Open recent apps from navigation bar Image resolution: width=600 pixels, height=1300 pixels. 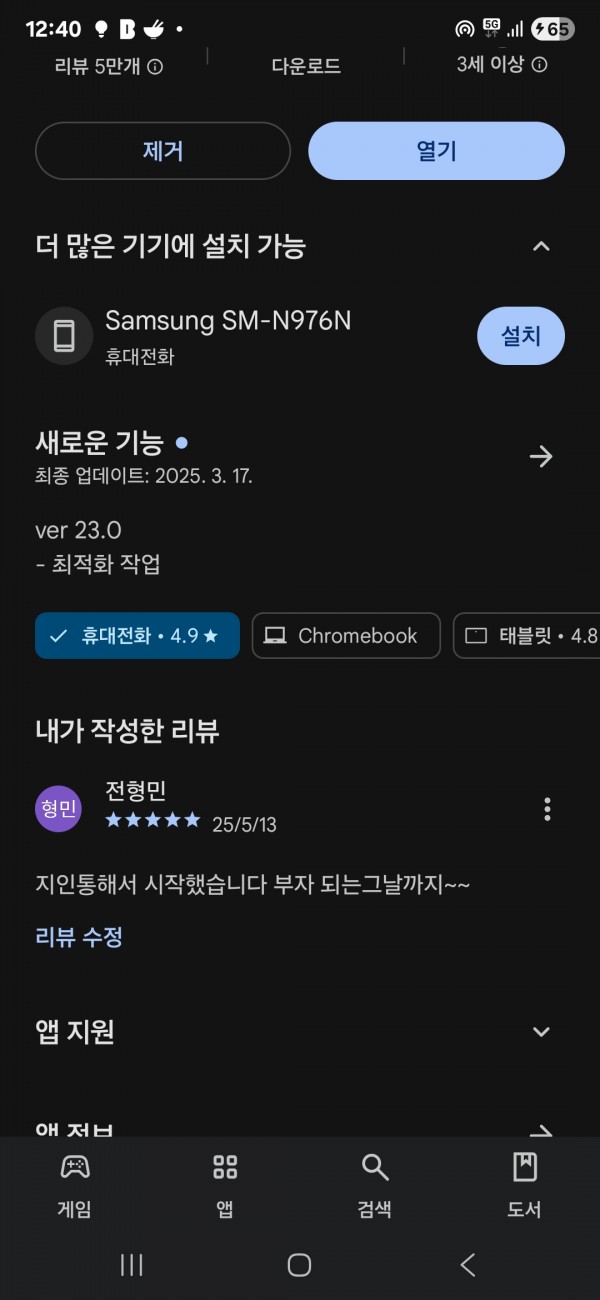131,1265
